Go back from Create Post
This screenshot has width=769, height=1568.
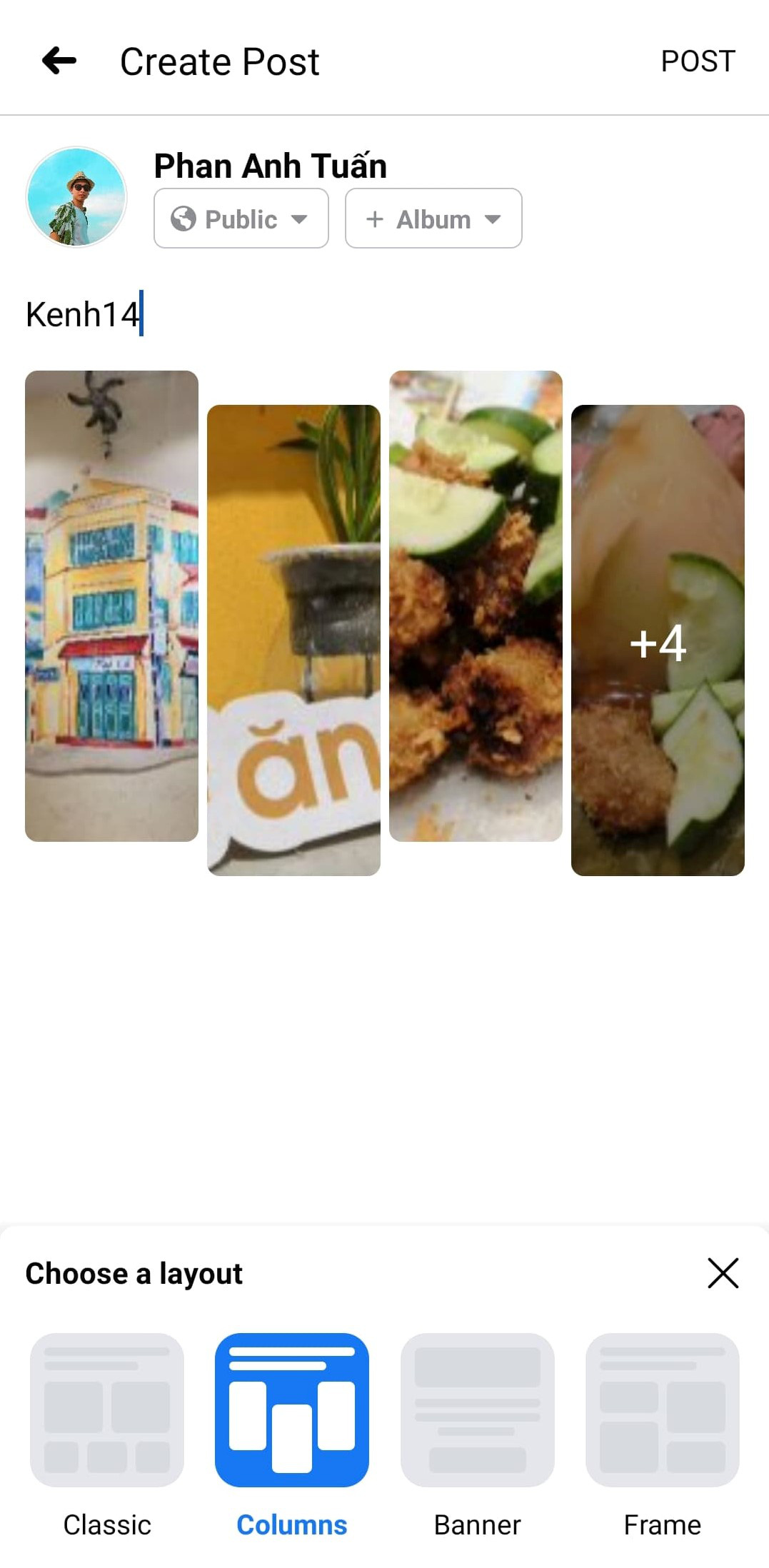[x=59, y=61]
